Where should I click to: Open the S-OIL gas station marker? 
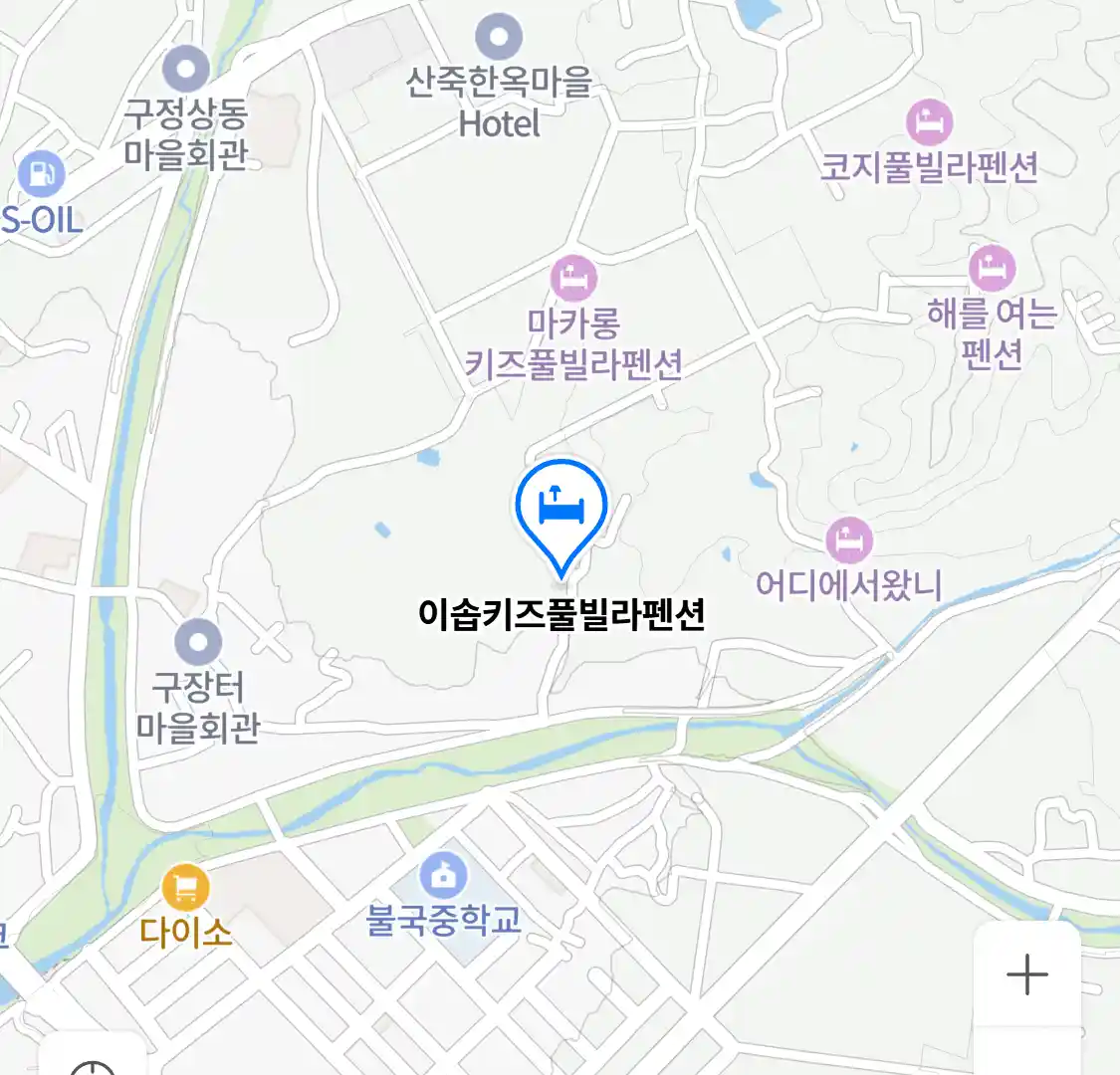[42, 175]
